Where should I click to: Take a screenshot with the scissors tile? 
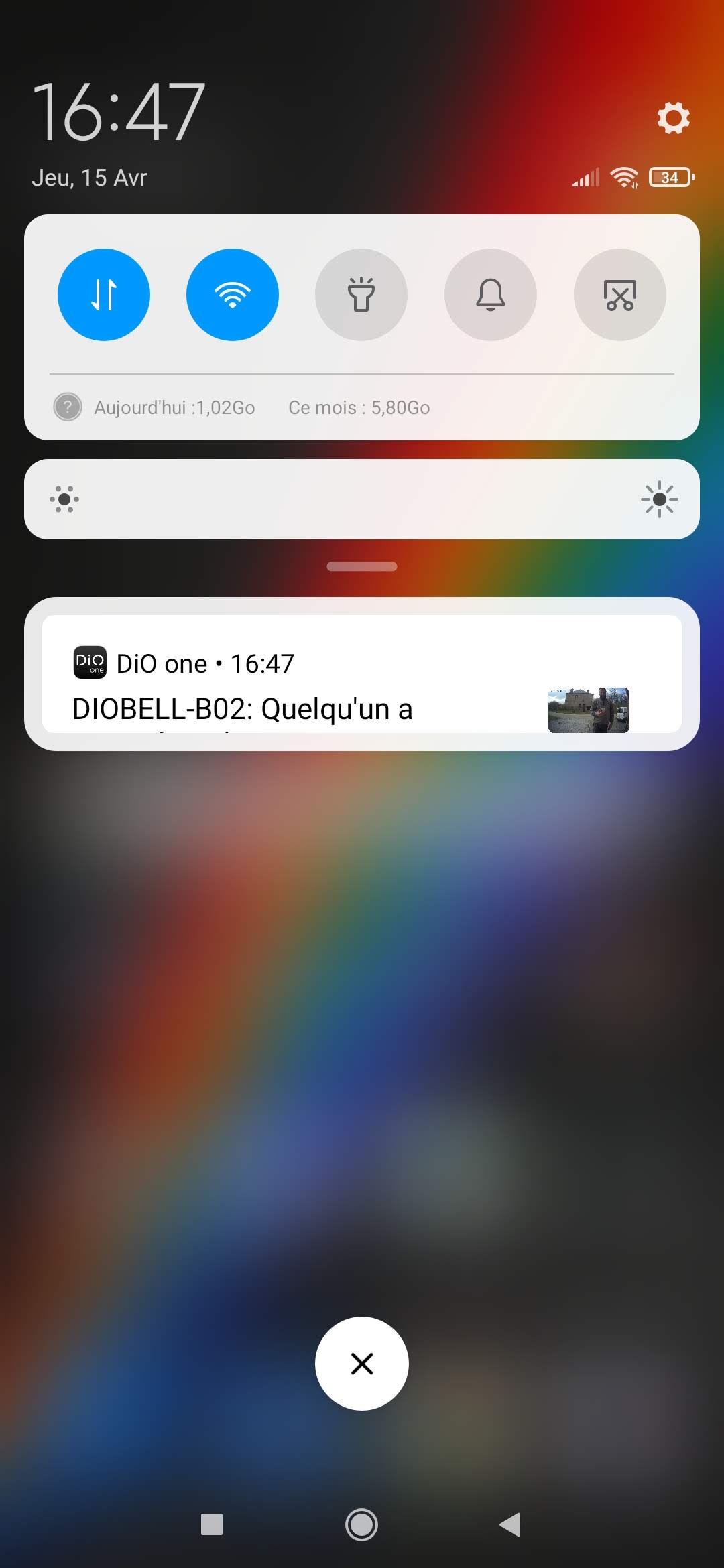pos(620,295)
